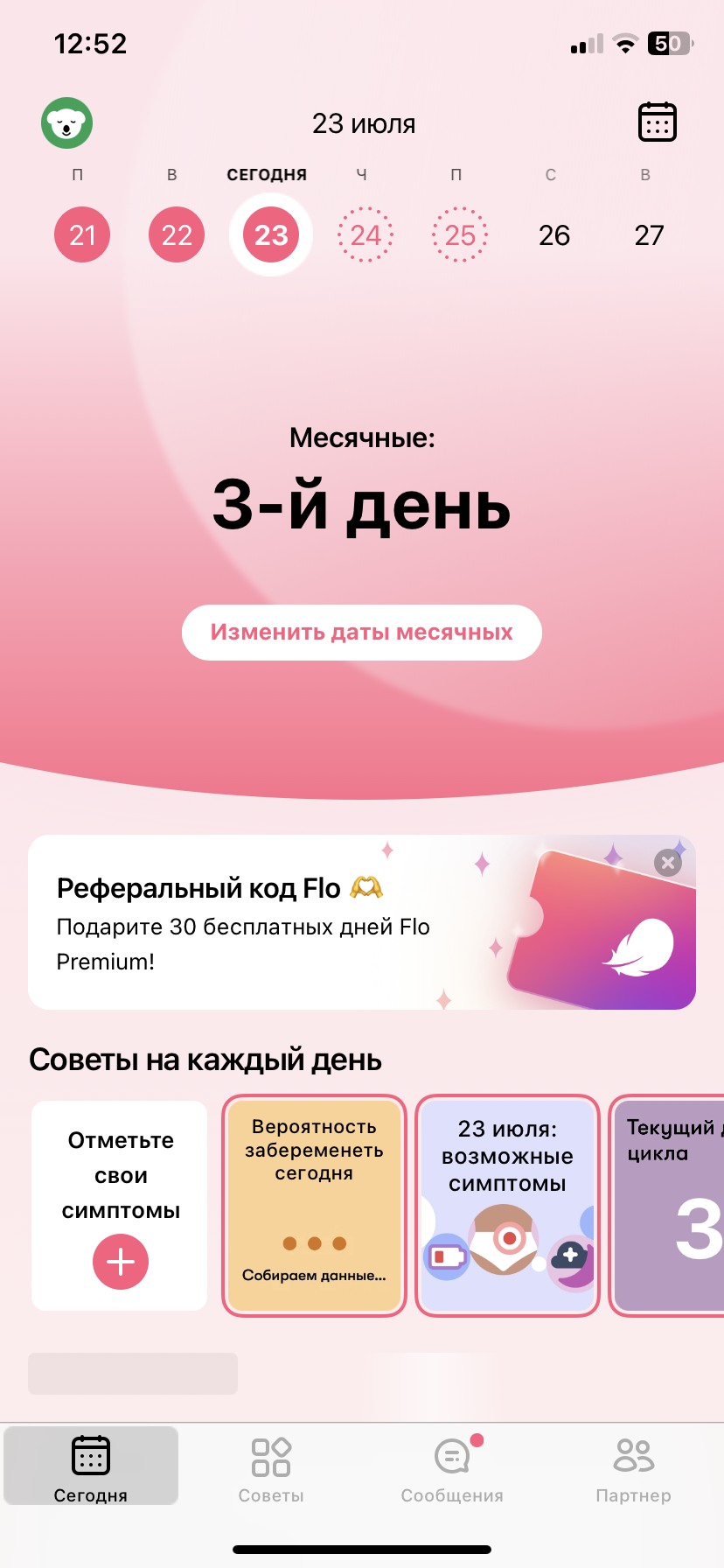Tap Изменить даты месячных button
724x1568 pixels.
pyautogui.click(x=362, y=632)
